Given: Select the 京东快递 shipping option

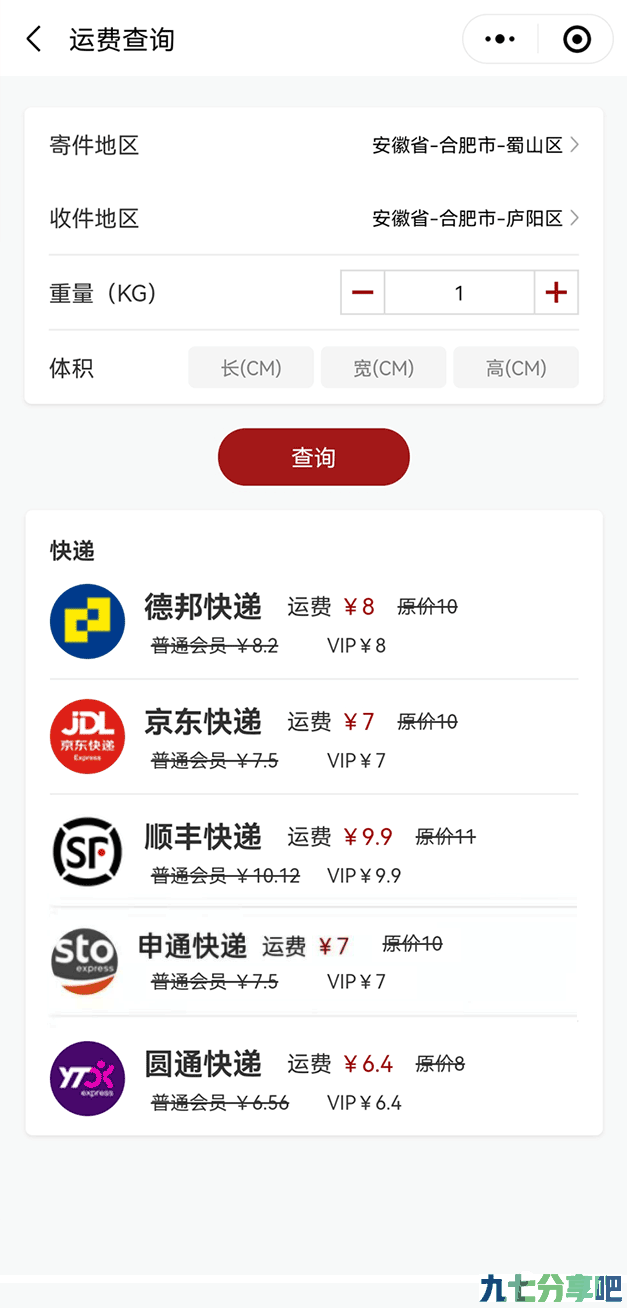Looking at the screenshot, I should 314,737.
